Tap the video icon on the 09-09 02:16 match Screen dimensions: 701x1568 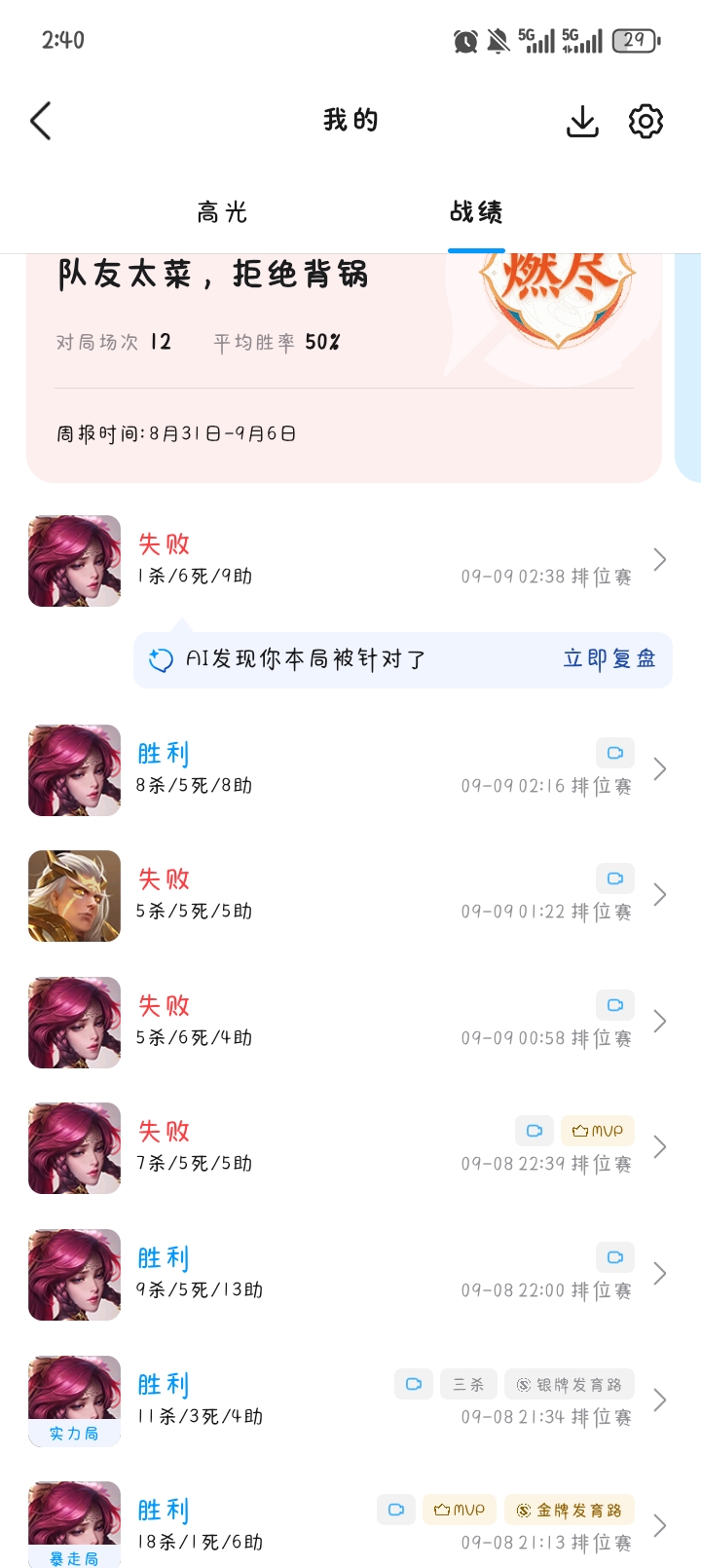[x=615, y=753]
